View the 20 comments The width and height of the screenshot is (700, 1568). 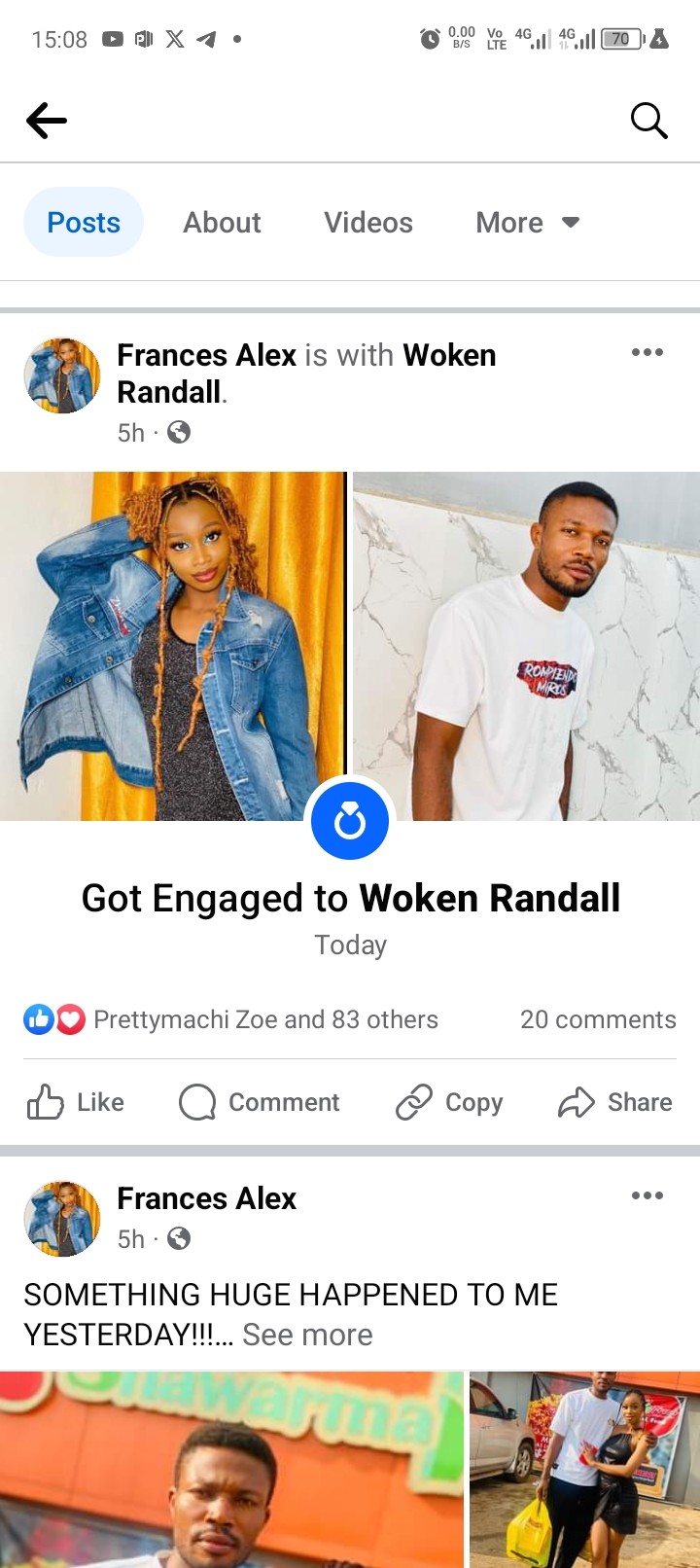point(597,1019)
